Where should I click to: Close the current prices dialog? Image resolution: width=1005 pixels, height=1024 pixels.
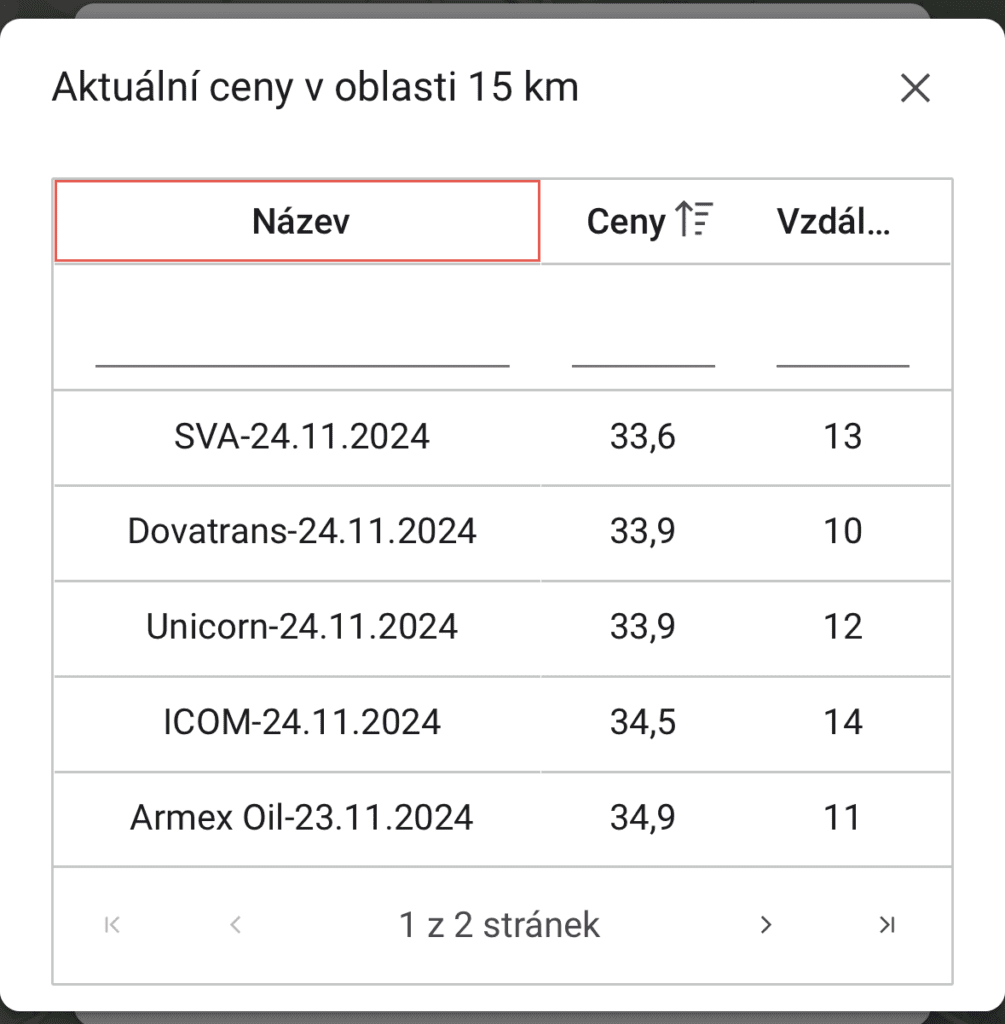[915, 88]
